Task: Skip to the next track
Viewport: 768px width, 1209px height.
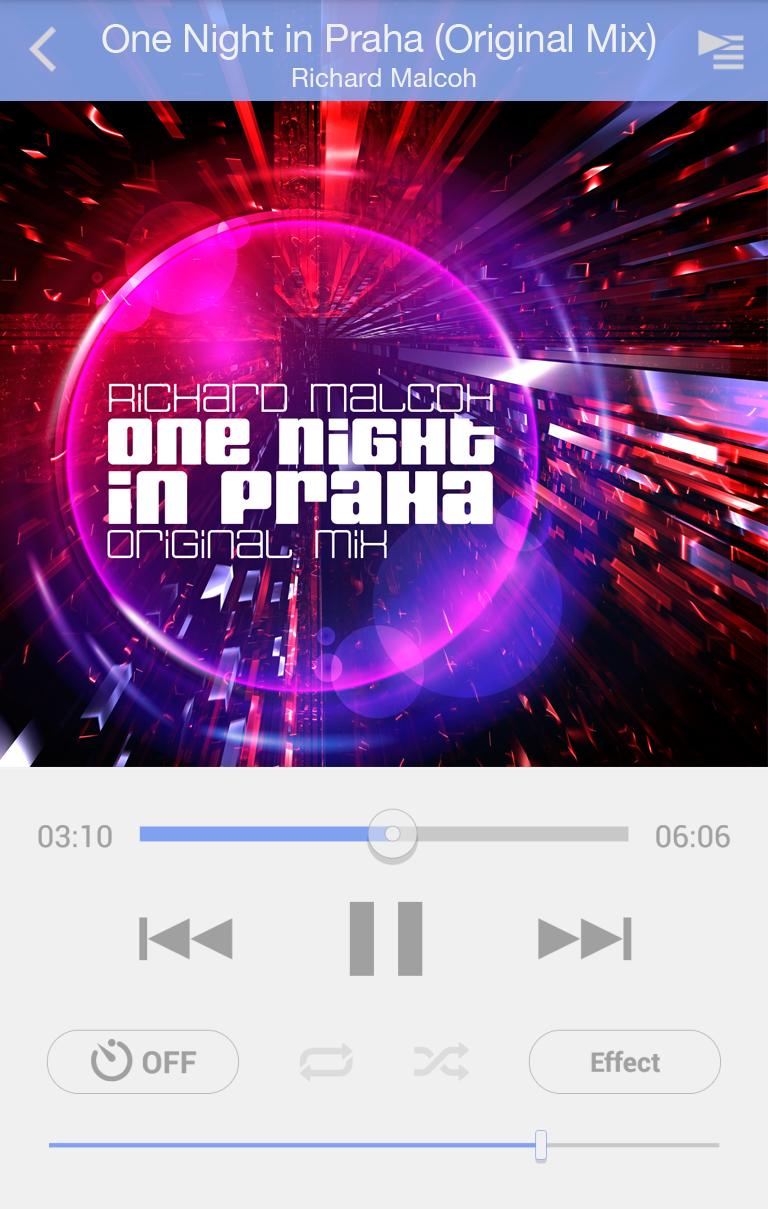Action: tap(585, 939)
